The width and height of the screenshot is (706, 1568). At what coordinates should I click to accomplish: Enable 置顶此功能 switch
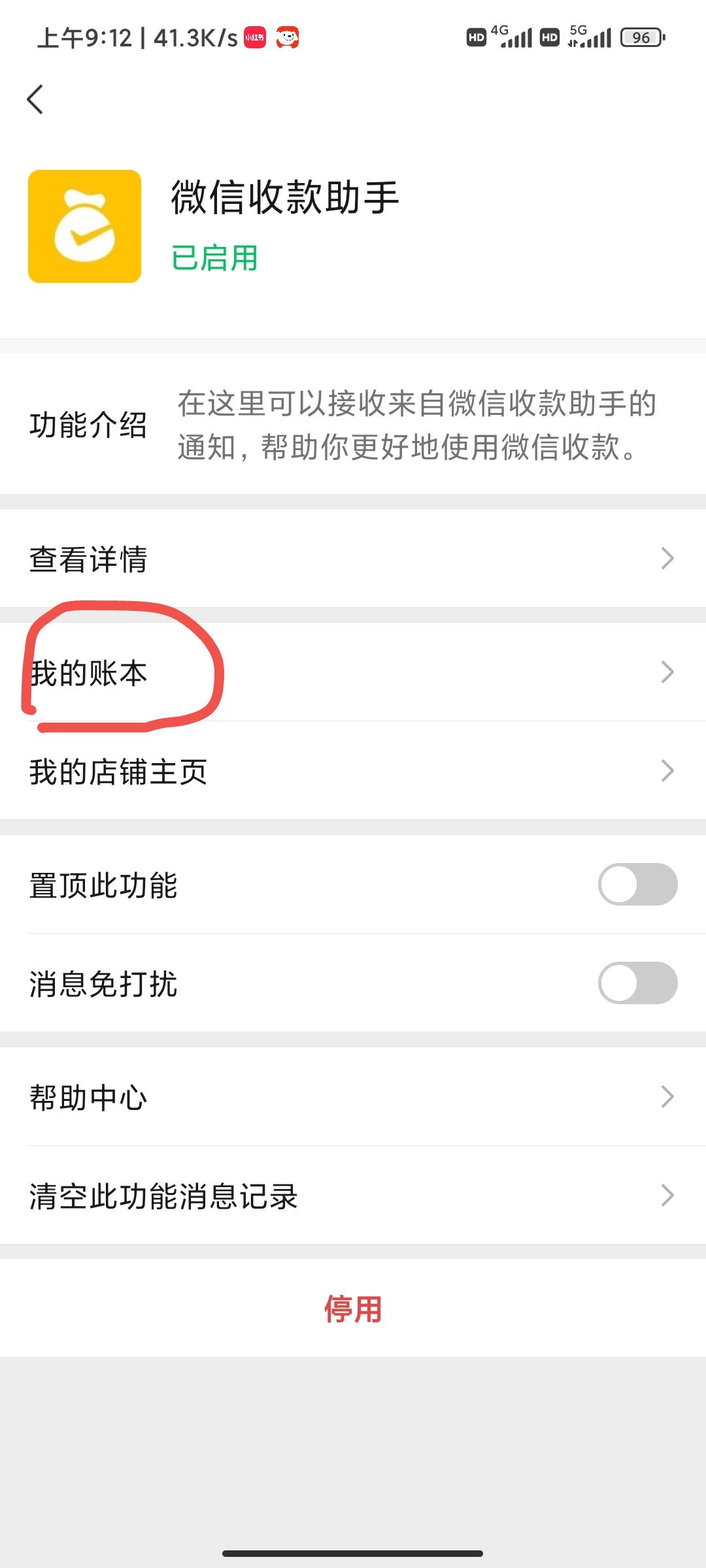[637, 884]
